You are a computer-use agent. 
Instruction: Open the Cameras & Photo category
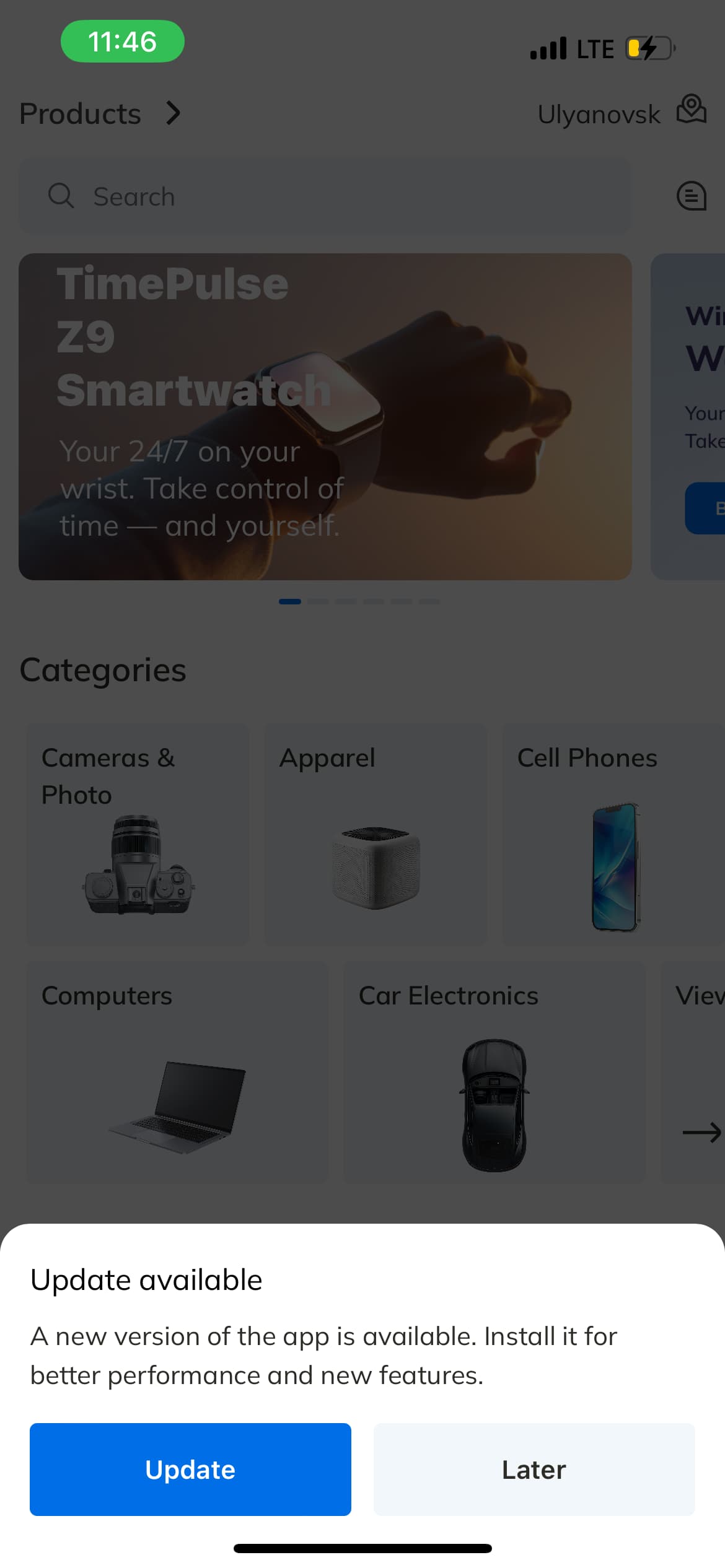[138, 834]
